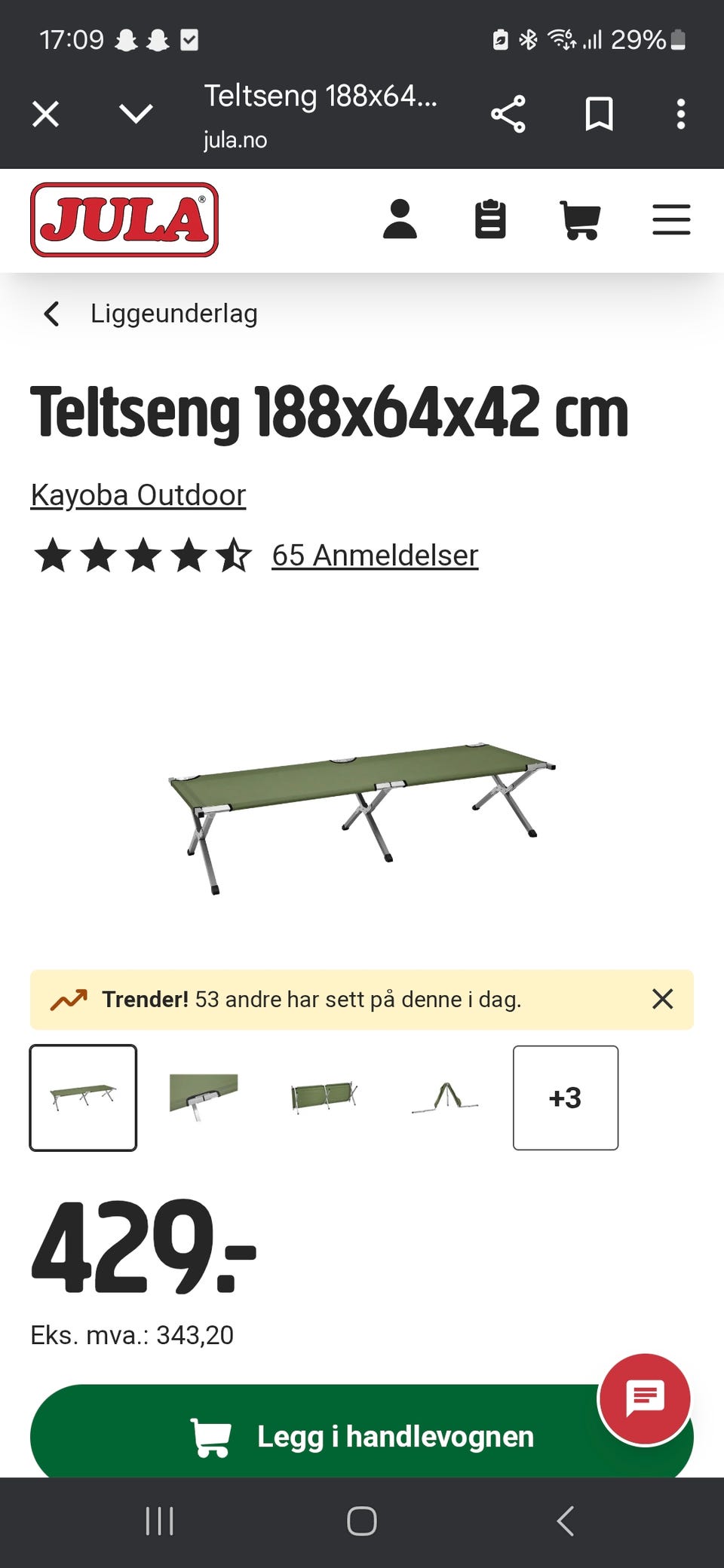Screen dimensions: 724x1568
Task: Open the user account profile
Action: coord(400,219)
